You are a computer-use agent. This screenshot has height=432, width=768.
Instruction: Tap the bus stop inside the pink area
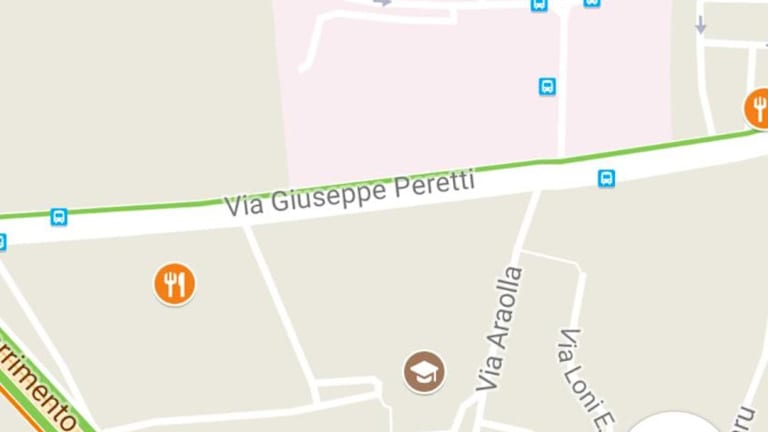pos(547,87)
